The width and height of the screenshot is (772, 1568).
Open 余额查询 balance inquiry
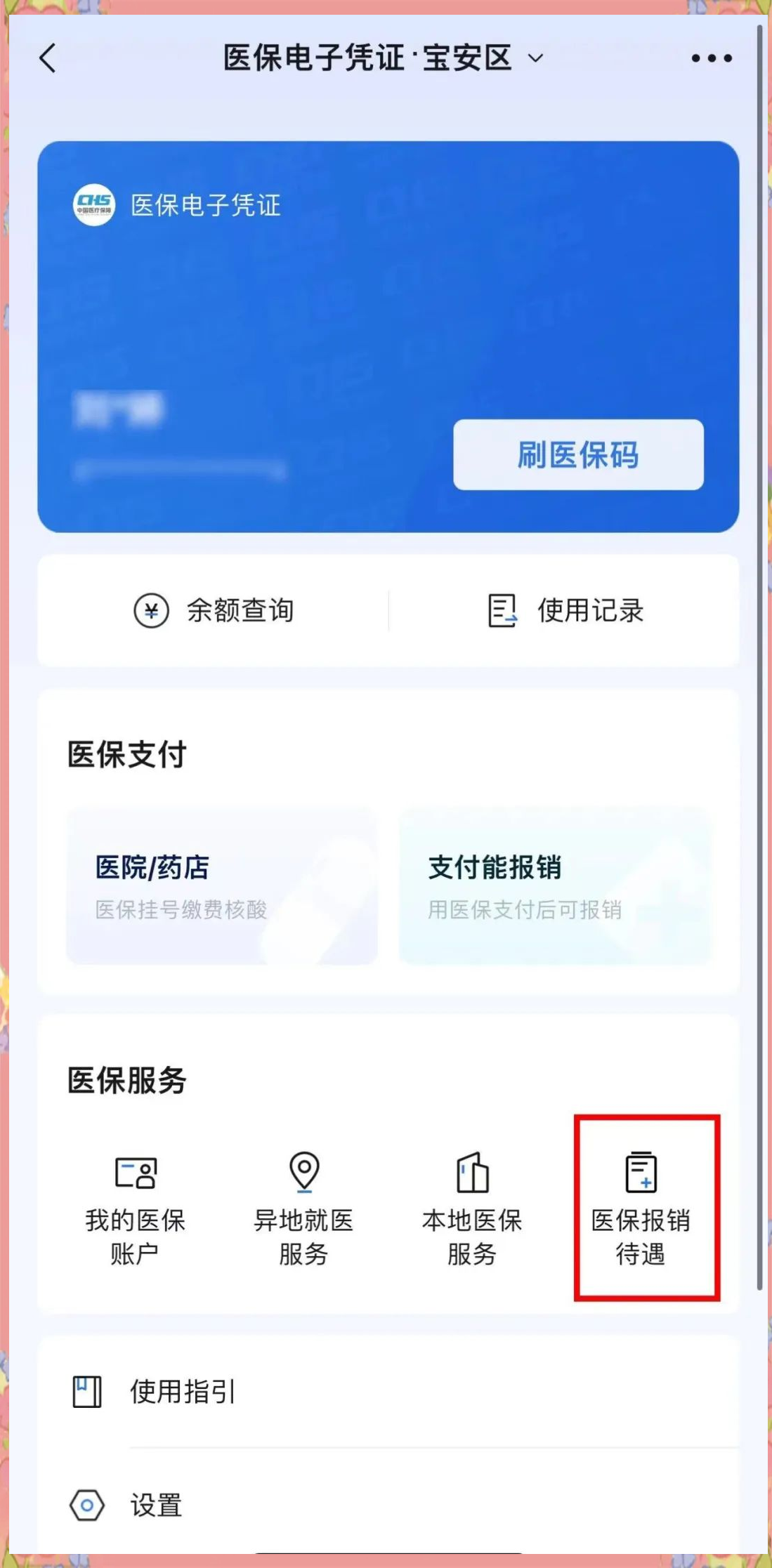(x=214, y=610)
